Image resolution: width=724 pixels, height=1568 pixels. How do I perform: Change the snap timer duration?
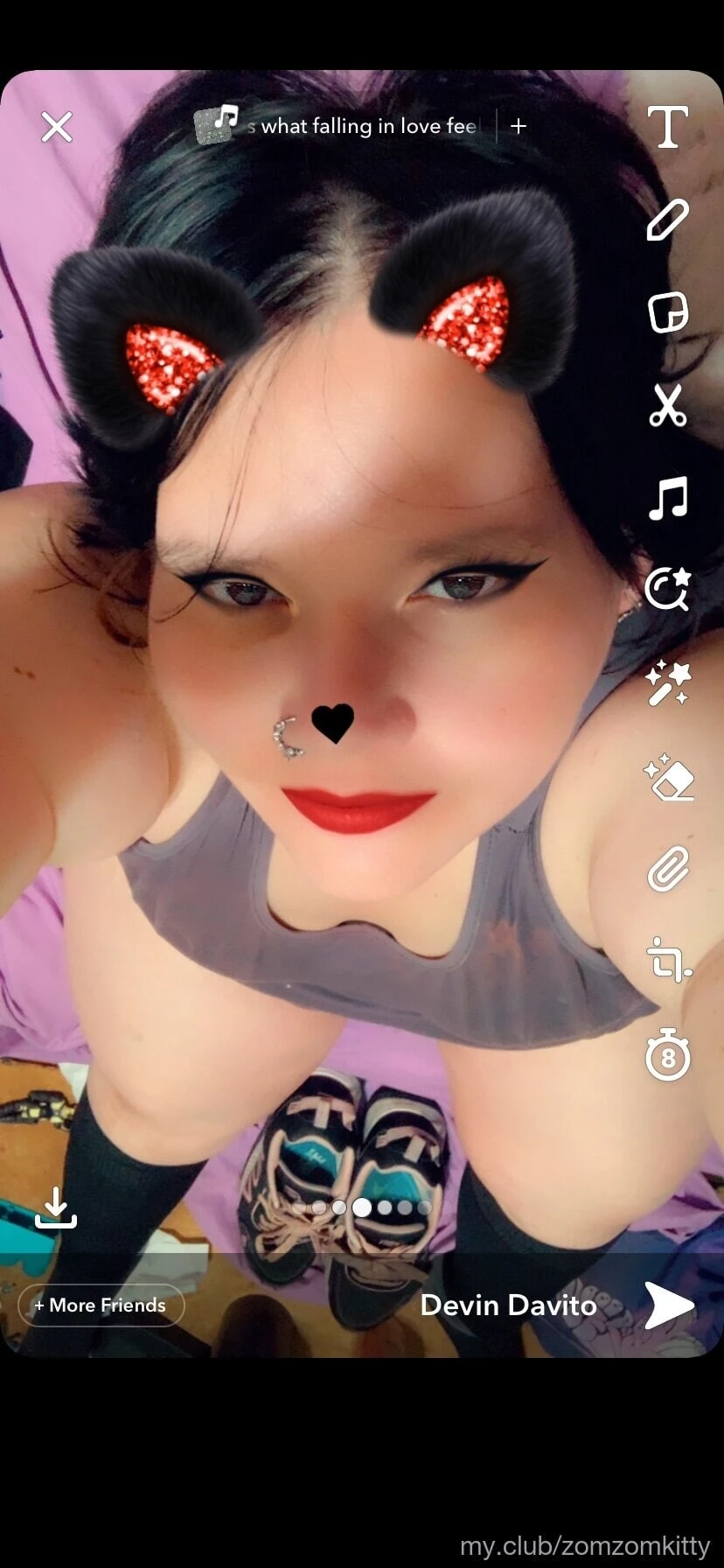(667, 1055)
